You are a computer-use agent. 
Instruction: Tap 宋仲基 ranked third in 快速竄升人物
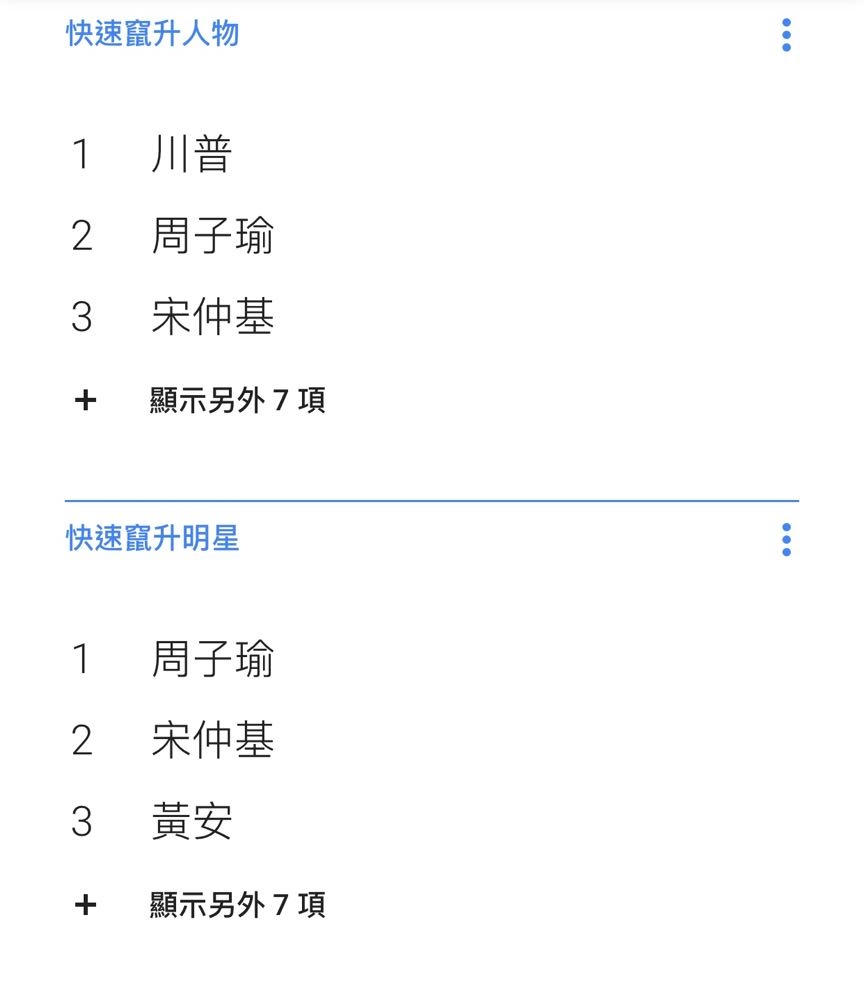pyautogui.click(x=212, y=318)
